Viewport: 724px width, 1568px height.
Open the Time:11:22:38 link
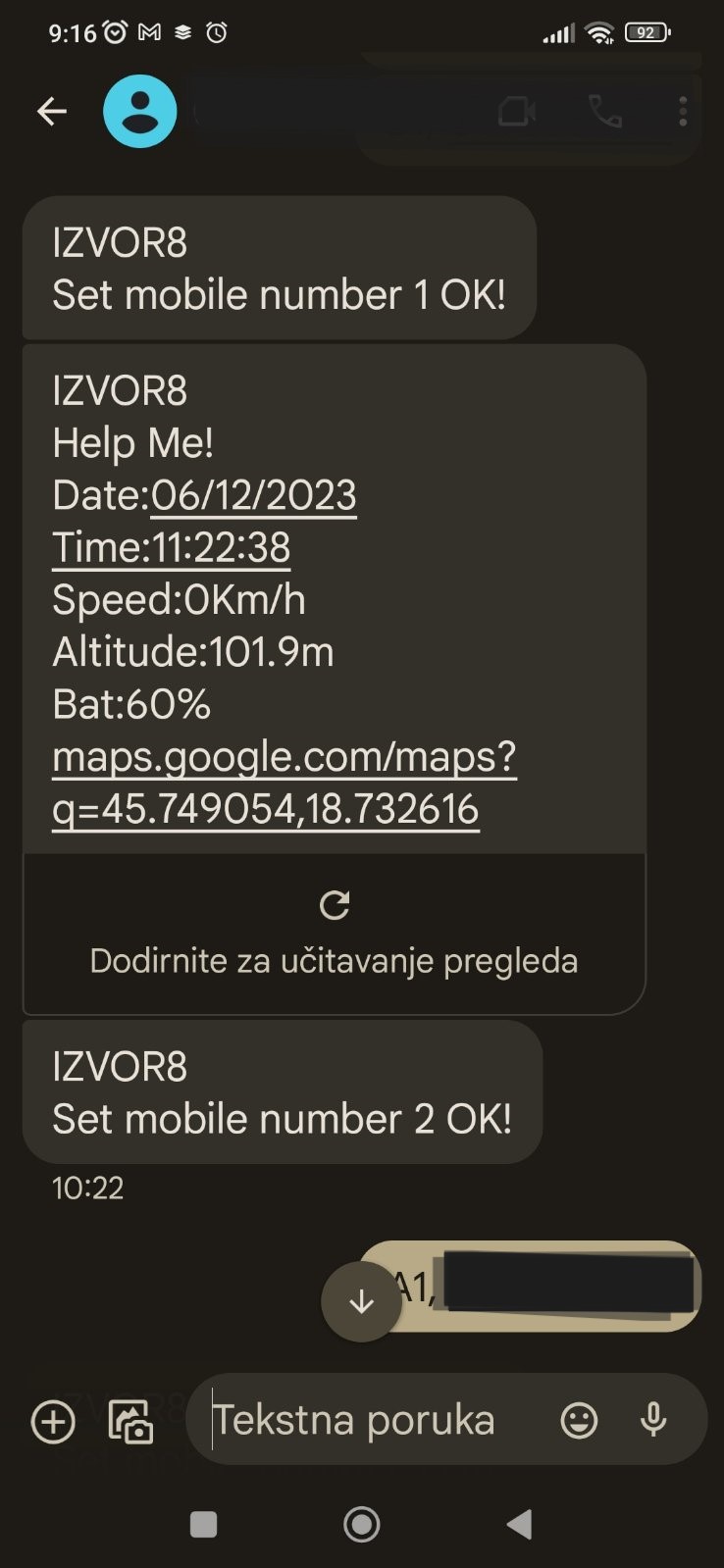tap(172, 547)
